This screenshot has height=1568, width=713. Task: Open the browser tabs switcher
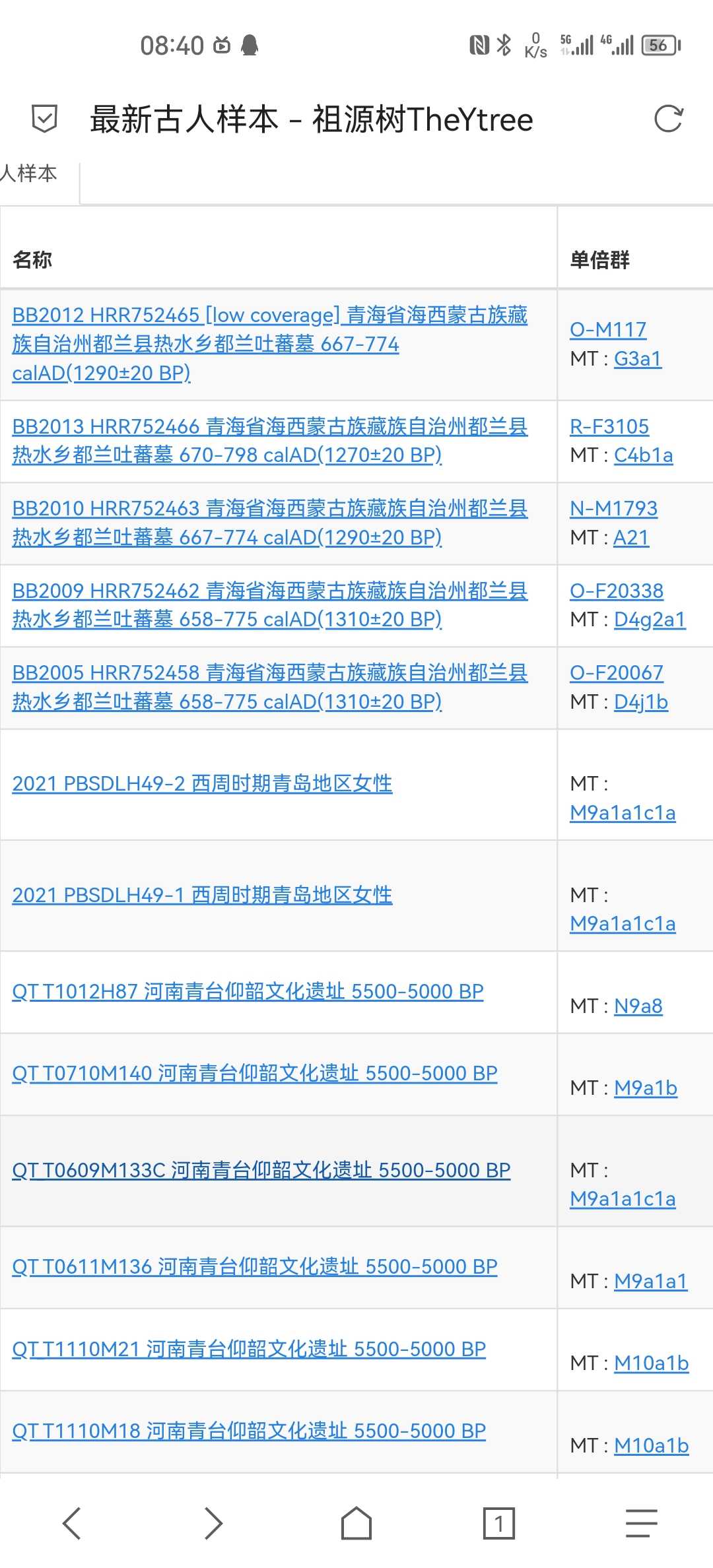[499, 1524]
